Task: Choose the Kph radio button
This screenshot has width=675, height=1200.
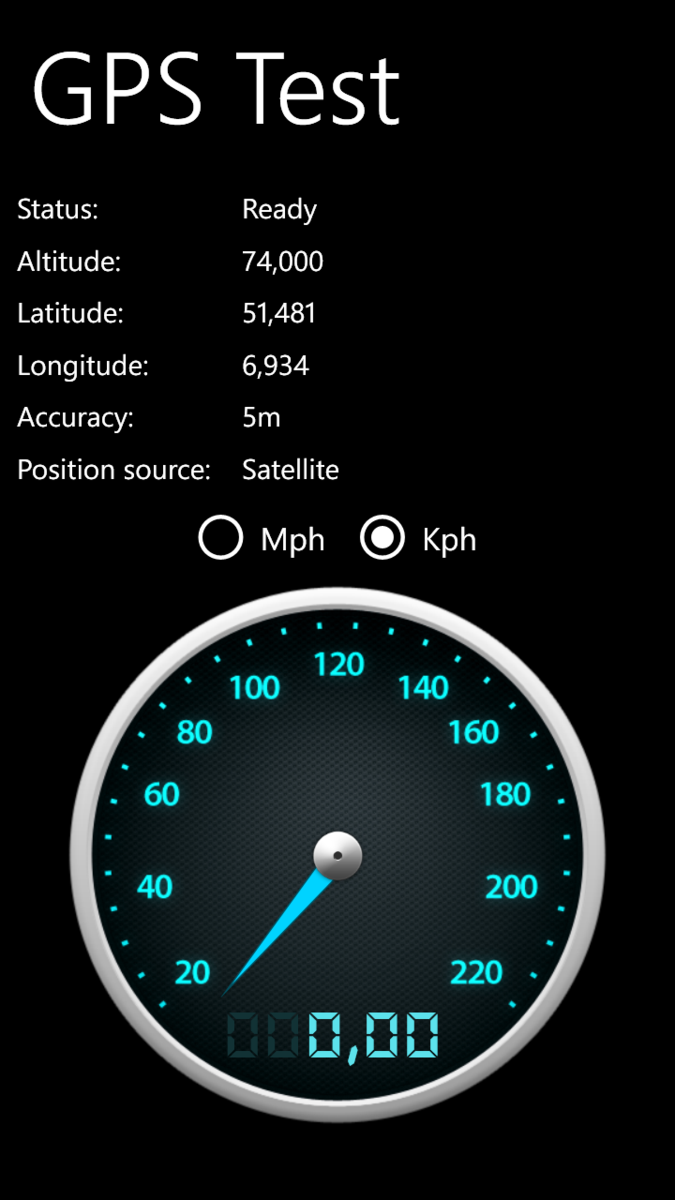Action: click(x=382, y=539)
